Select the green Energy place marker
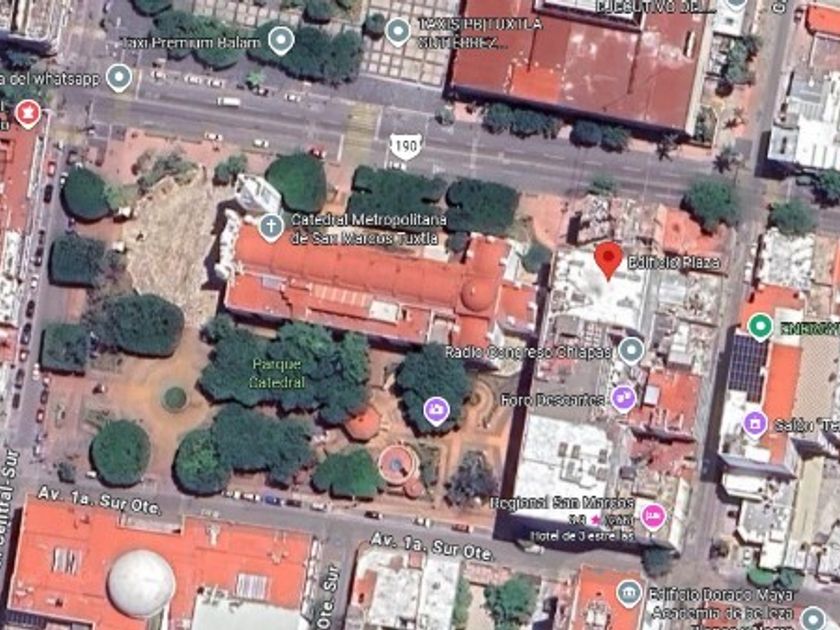 tap(760, 326)
